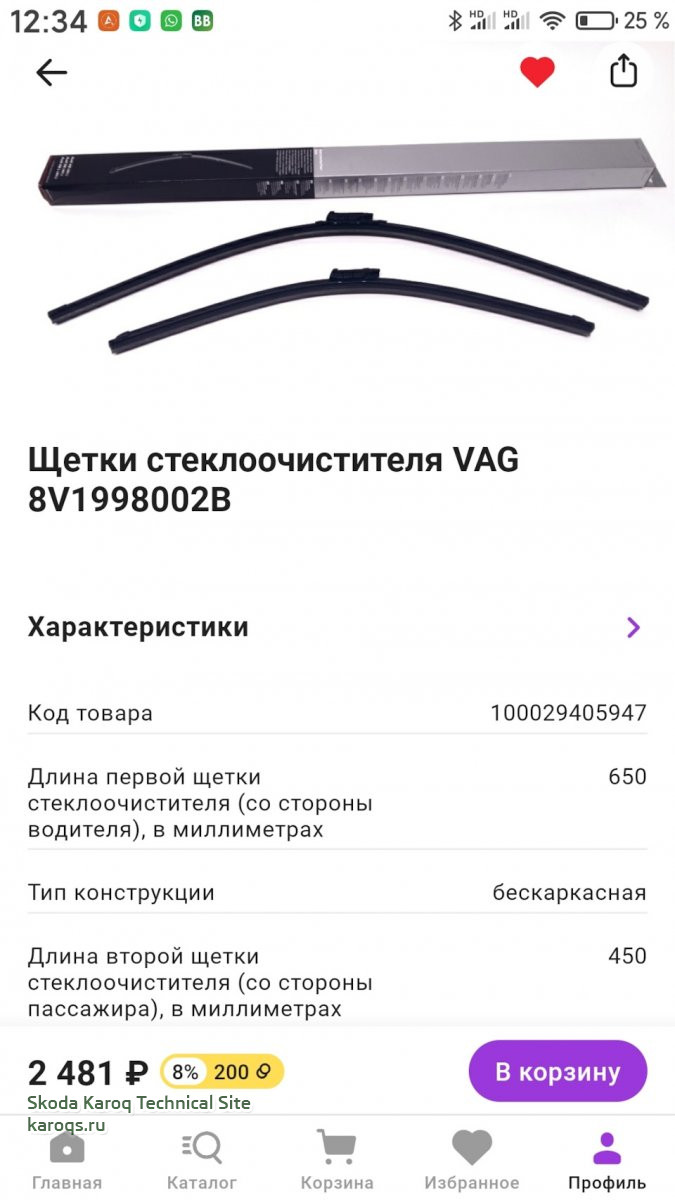Remove the product from favorites via heart
Viewport: 675px width, 1200px height.
tap(537, 72)
